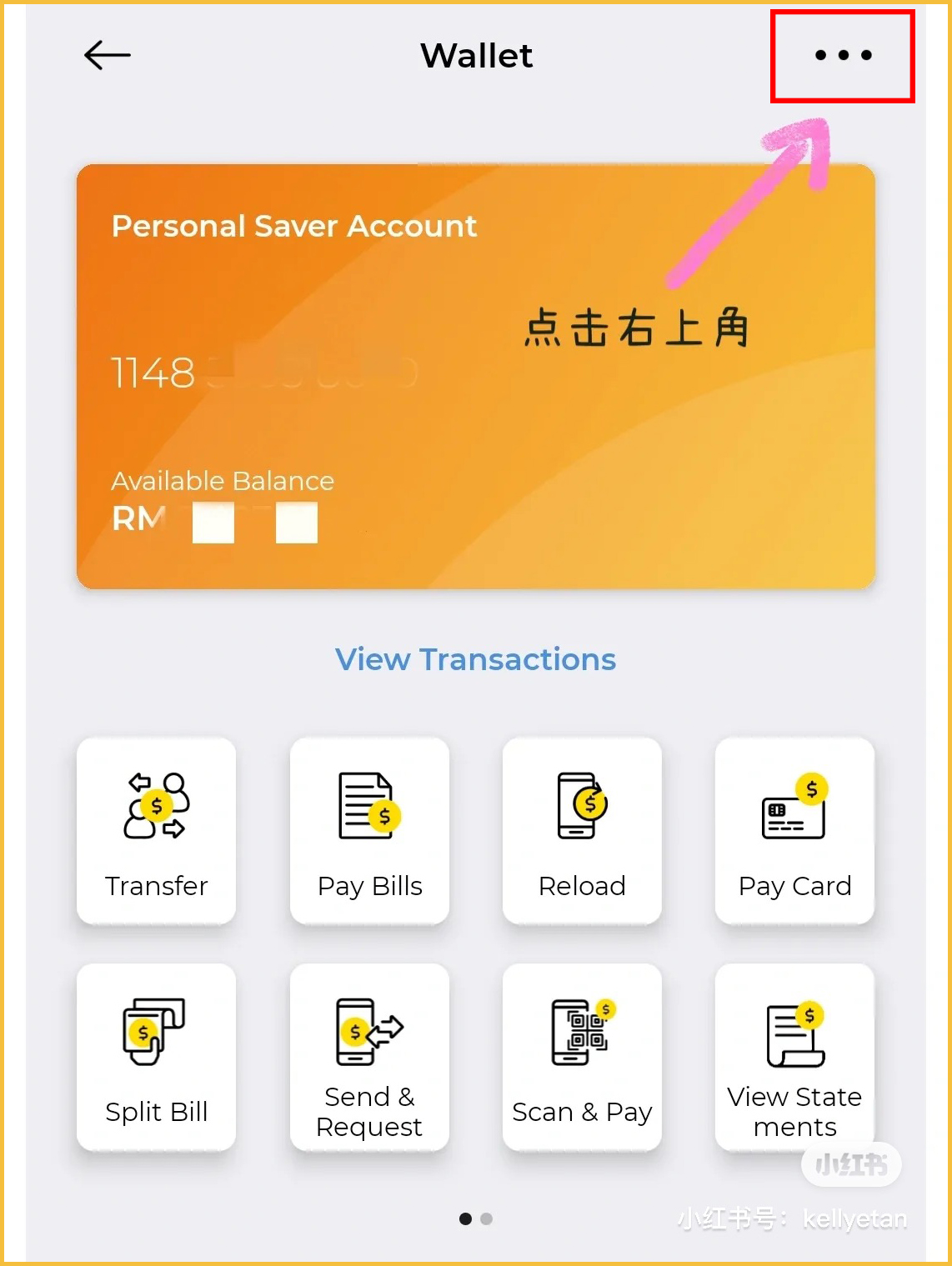Screen dimensions: 952x1266
Task: Start a Split Bill
Action: coord(156,1057)
